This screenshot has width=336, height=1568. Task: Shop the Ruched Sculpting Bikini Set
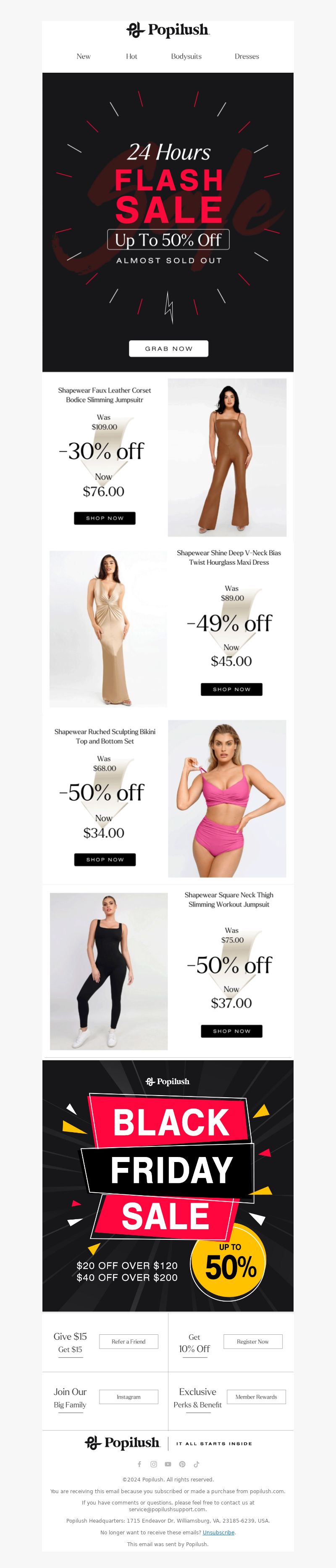(x=105, y=859)
